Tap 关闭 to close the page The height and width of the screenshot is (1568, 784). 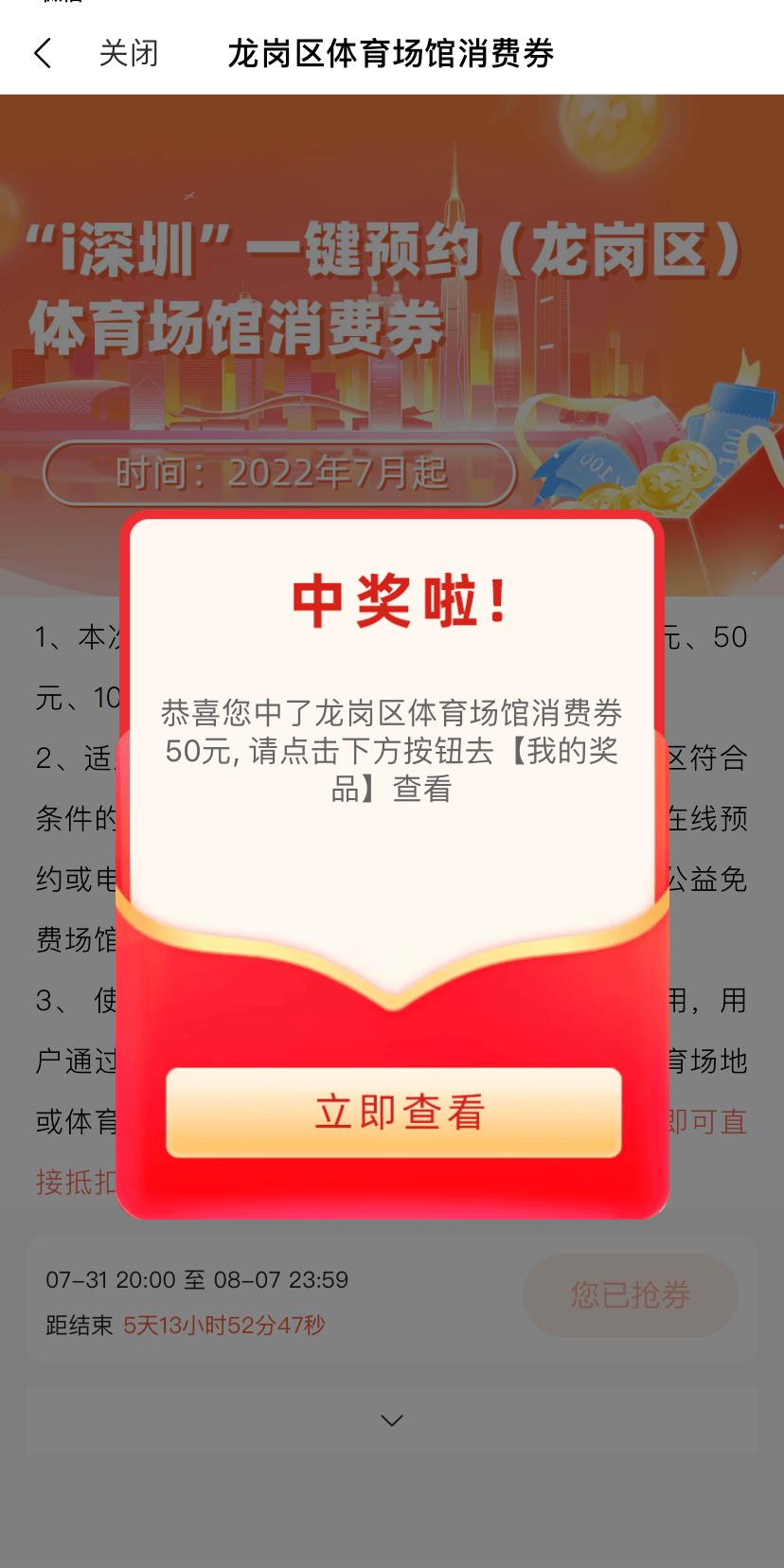click(x=129, y=54)
